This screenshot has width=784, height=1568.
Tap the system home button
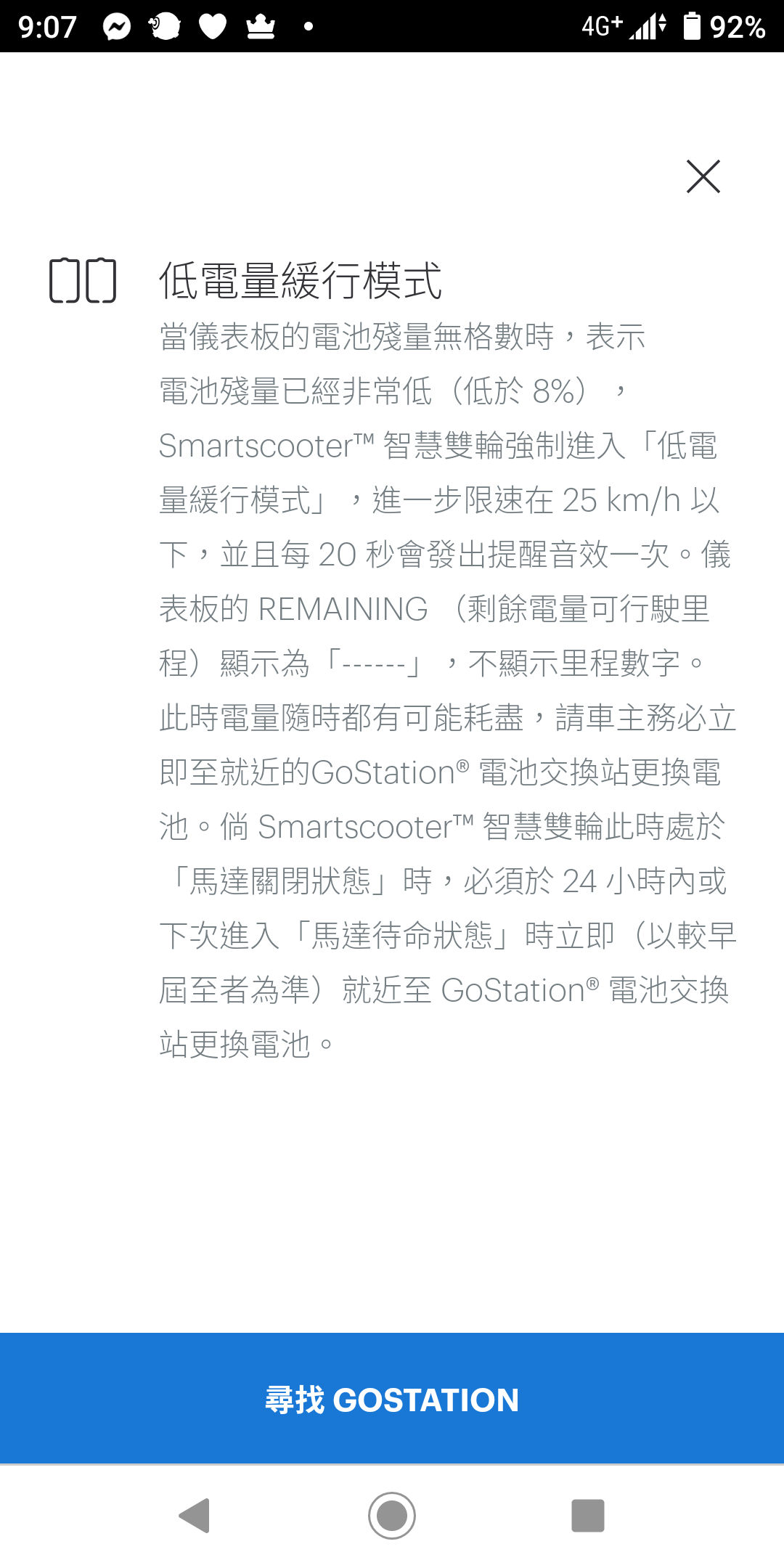tap(392, 1516)
